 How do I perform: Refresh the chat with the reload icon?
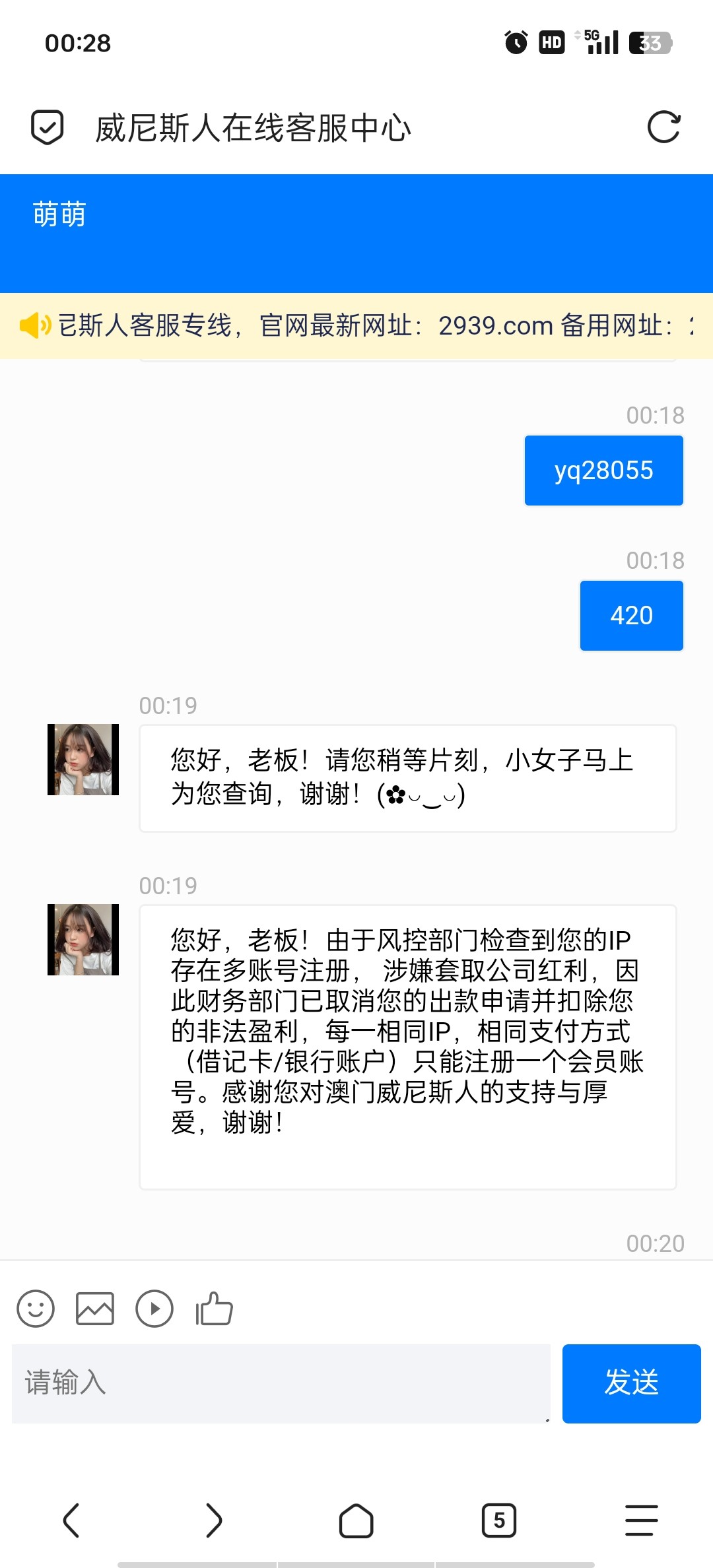(x=665, y=127)
